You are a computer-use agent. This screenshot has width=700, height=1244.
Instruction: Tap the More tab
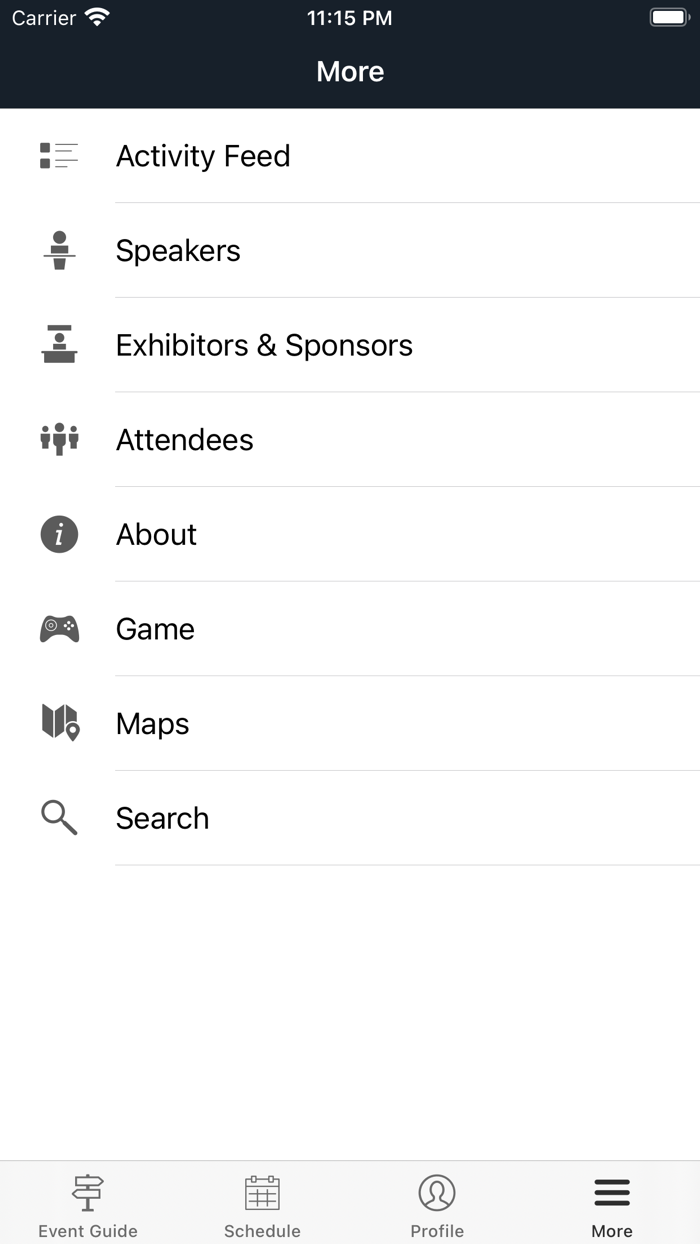(612, 1204)
